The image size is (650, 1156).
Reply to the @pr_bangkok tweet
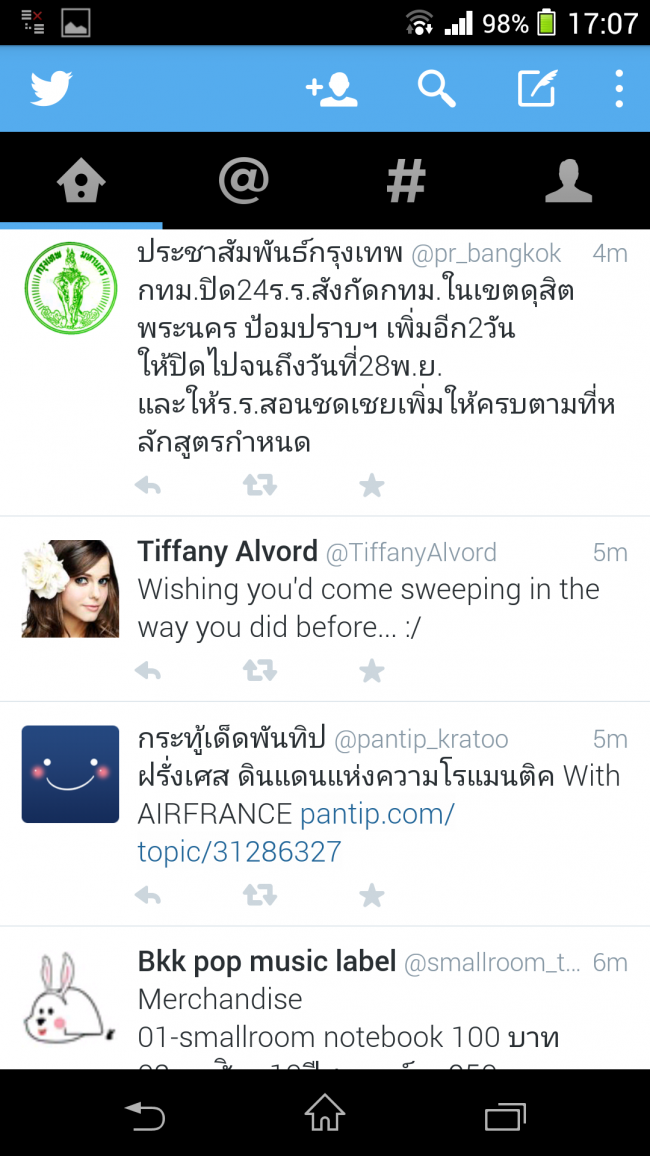148,486
